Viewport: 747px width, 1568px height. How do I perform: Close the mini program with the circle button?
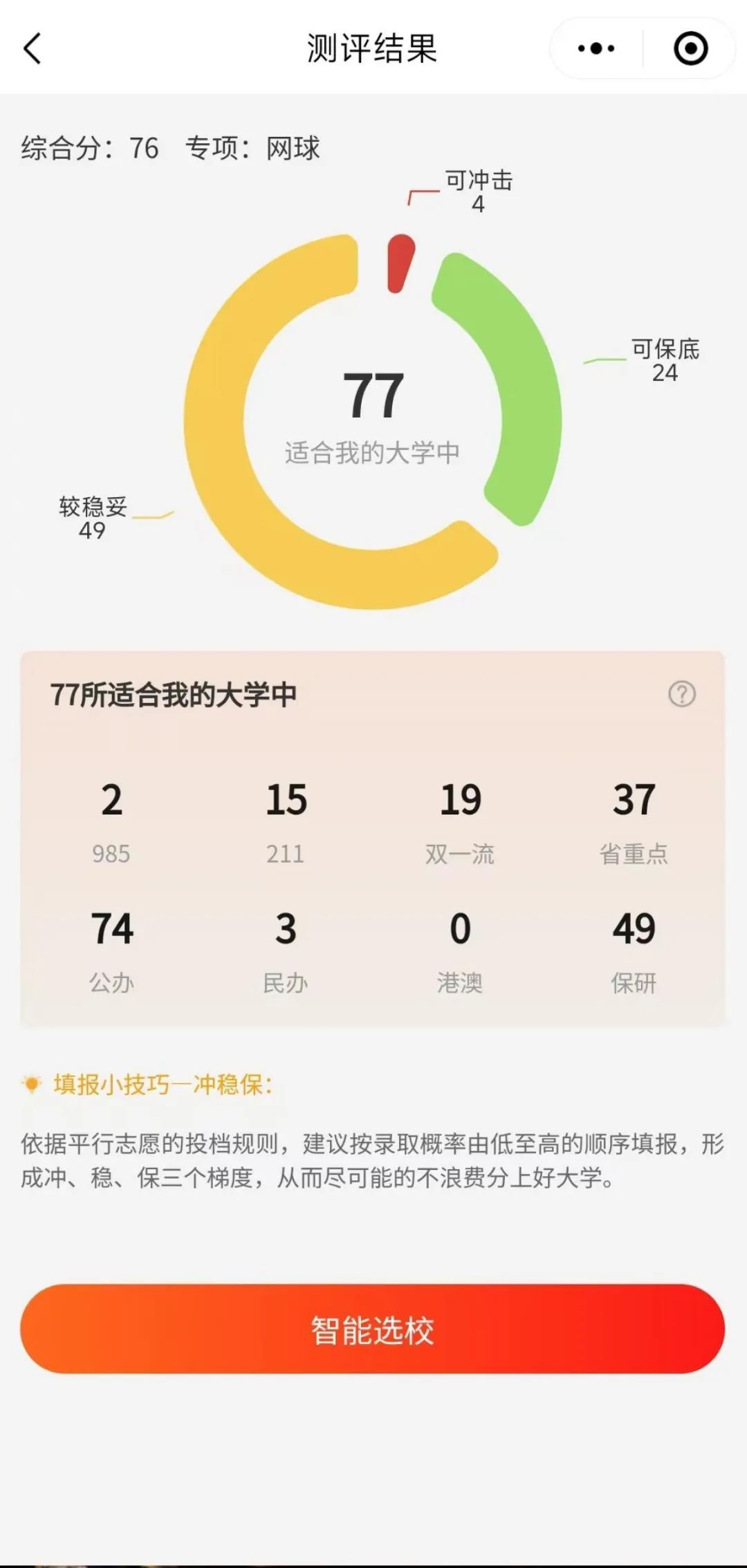pos(690,48)
